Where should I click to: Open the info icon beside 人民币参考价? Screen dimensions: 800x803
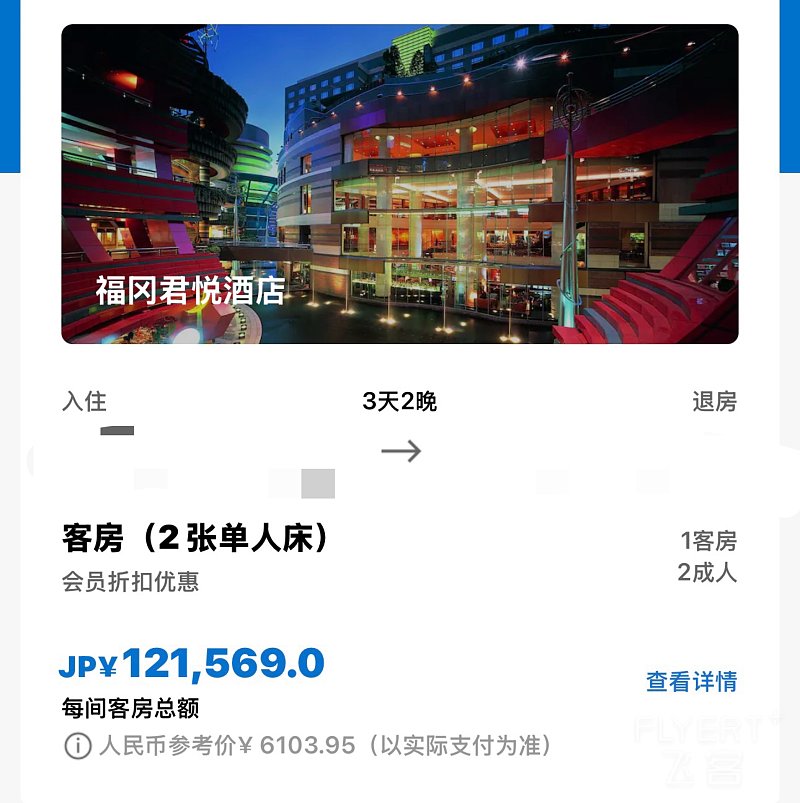(77, 746)
